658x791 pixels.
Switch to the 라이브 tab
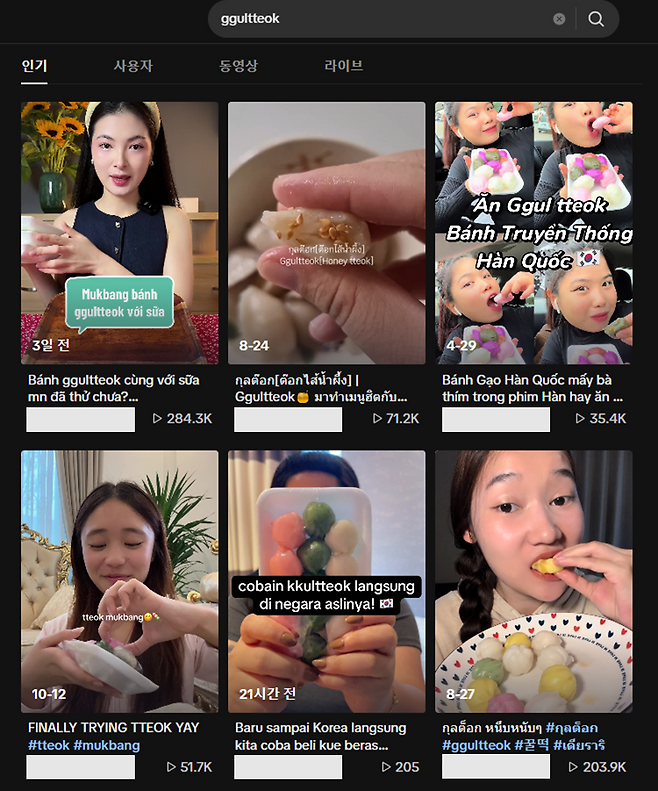click(x=343, y=66)
